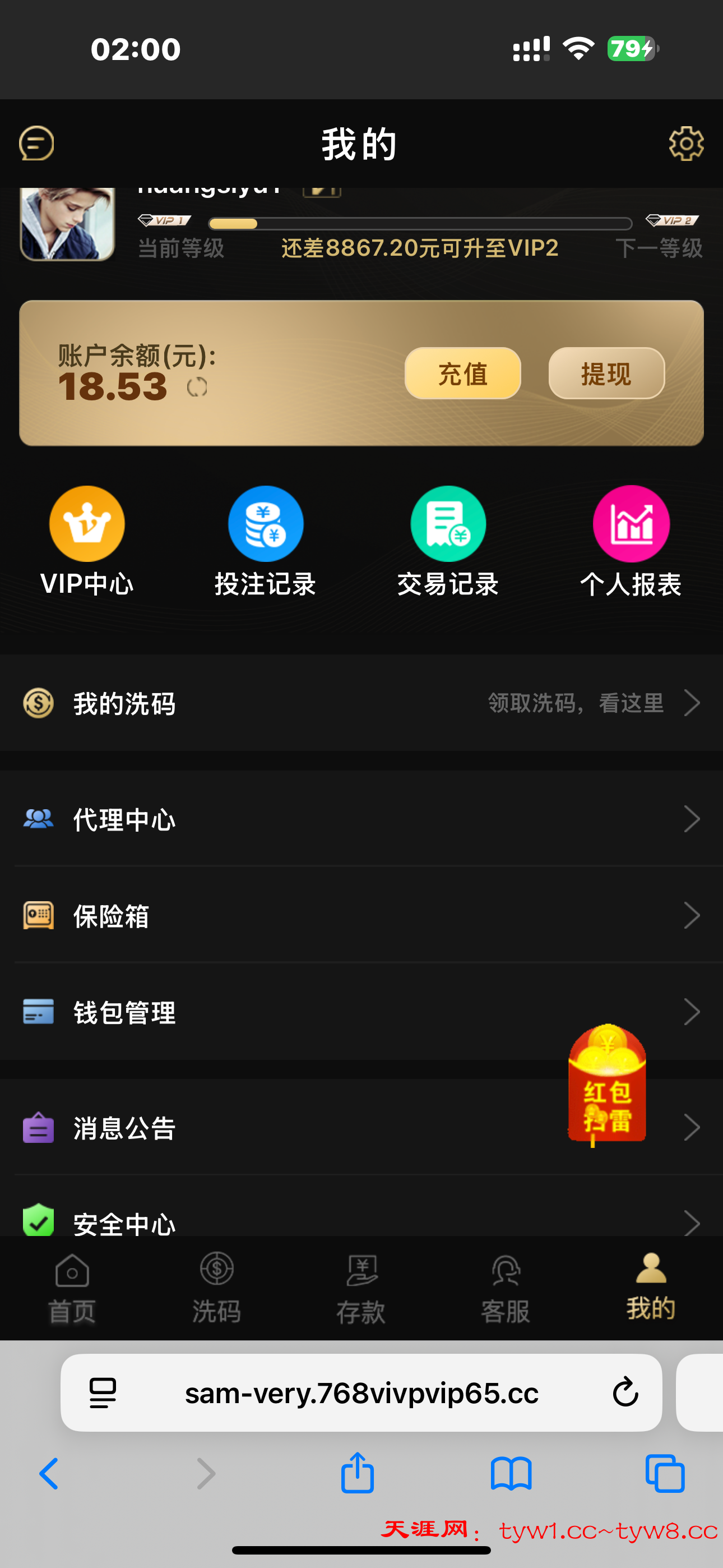
Task: Reload the page in Safari
Action: click(x=625, y=1392)
